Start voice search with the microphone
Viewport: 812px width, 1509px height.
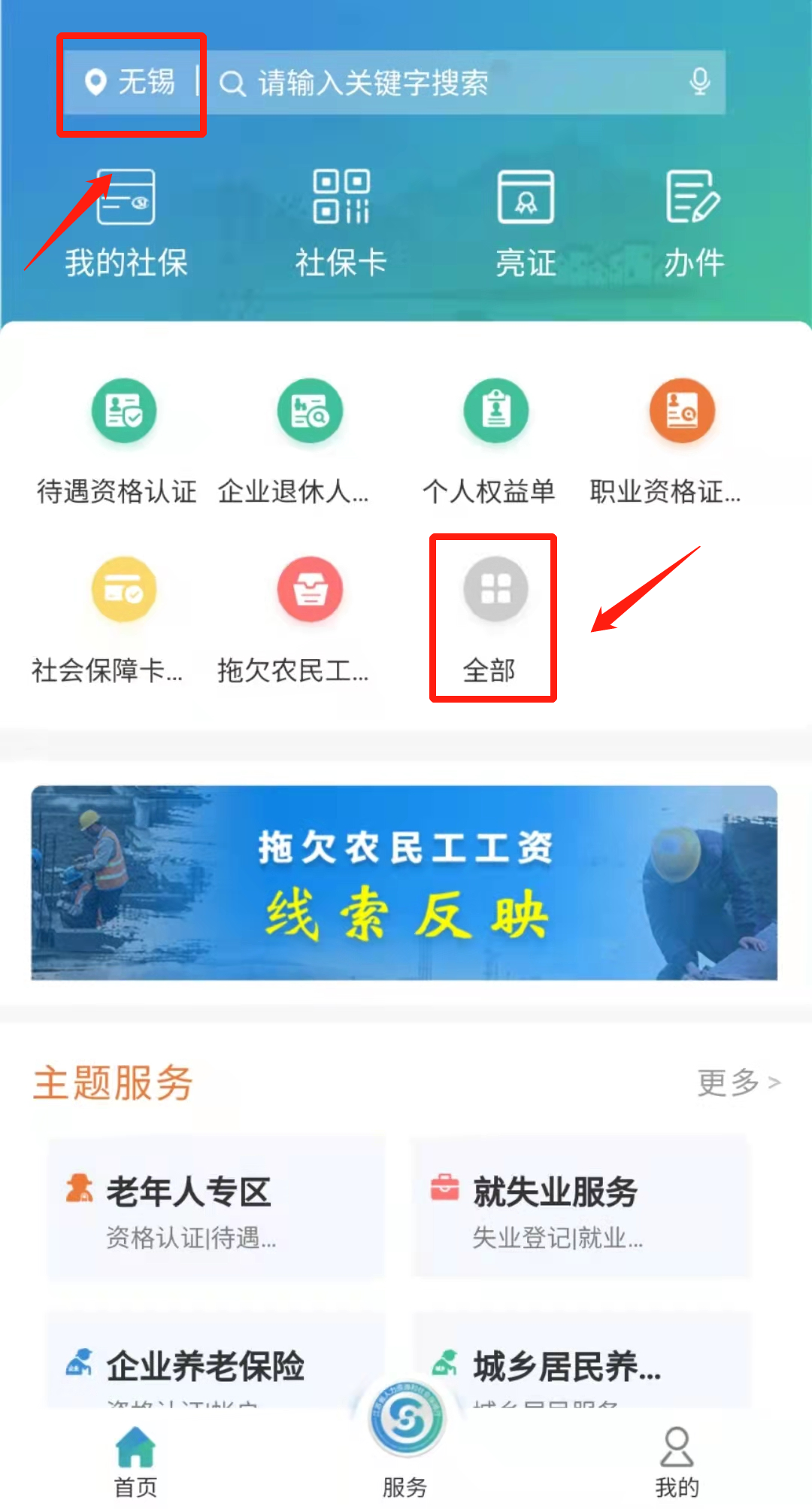699,81
